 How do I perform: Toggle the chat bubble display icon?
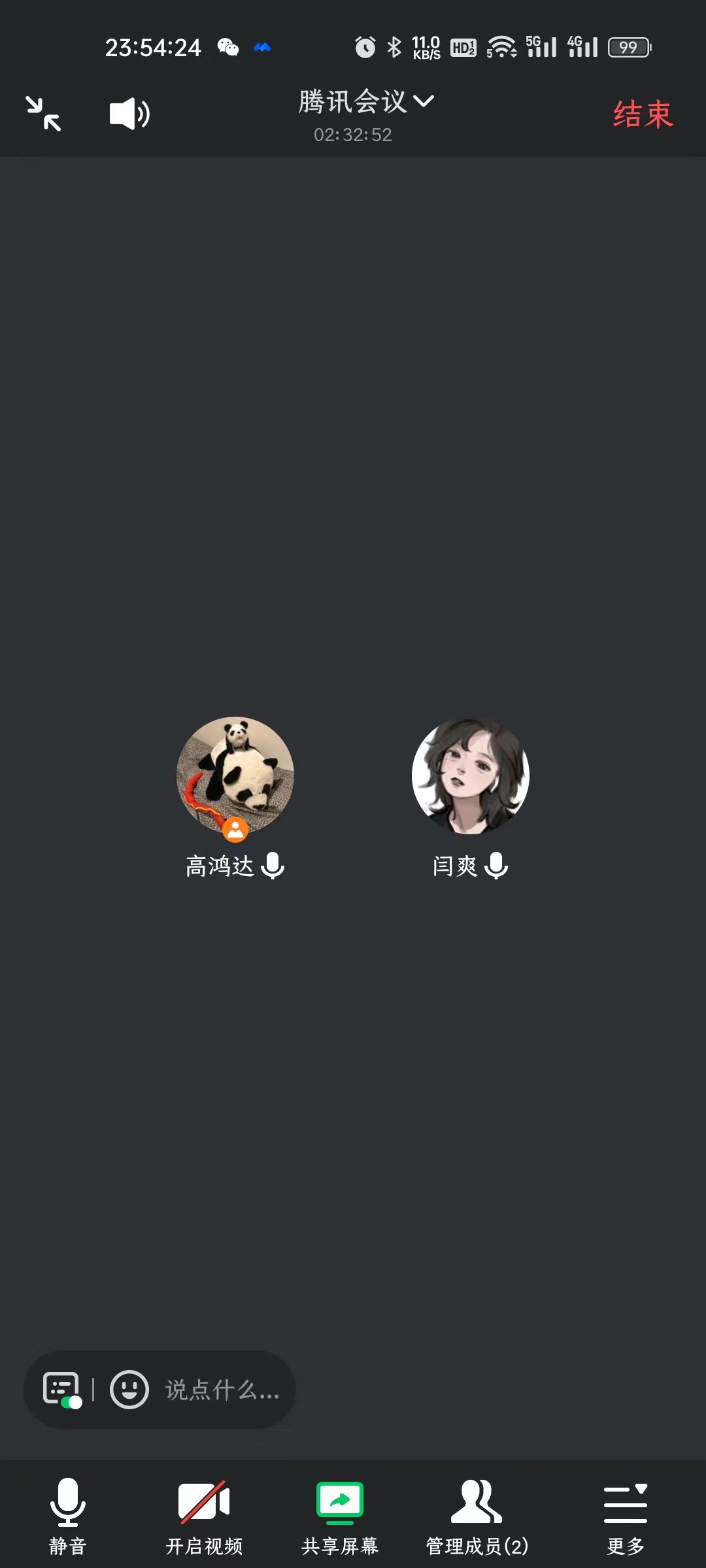click(61, 1389)
